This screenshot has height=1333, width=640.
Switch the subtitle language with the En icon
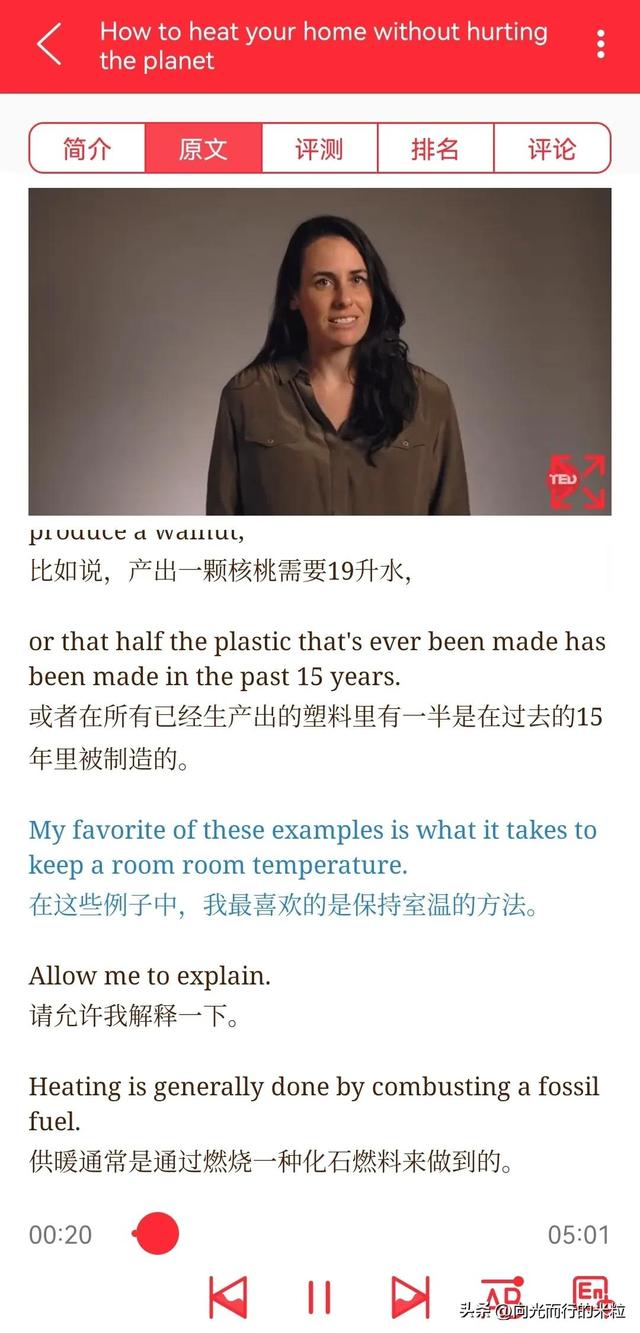(x=591, y=1296)
